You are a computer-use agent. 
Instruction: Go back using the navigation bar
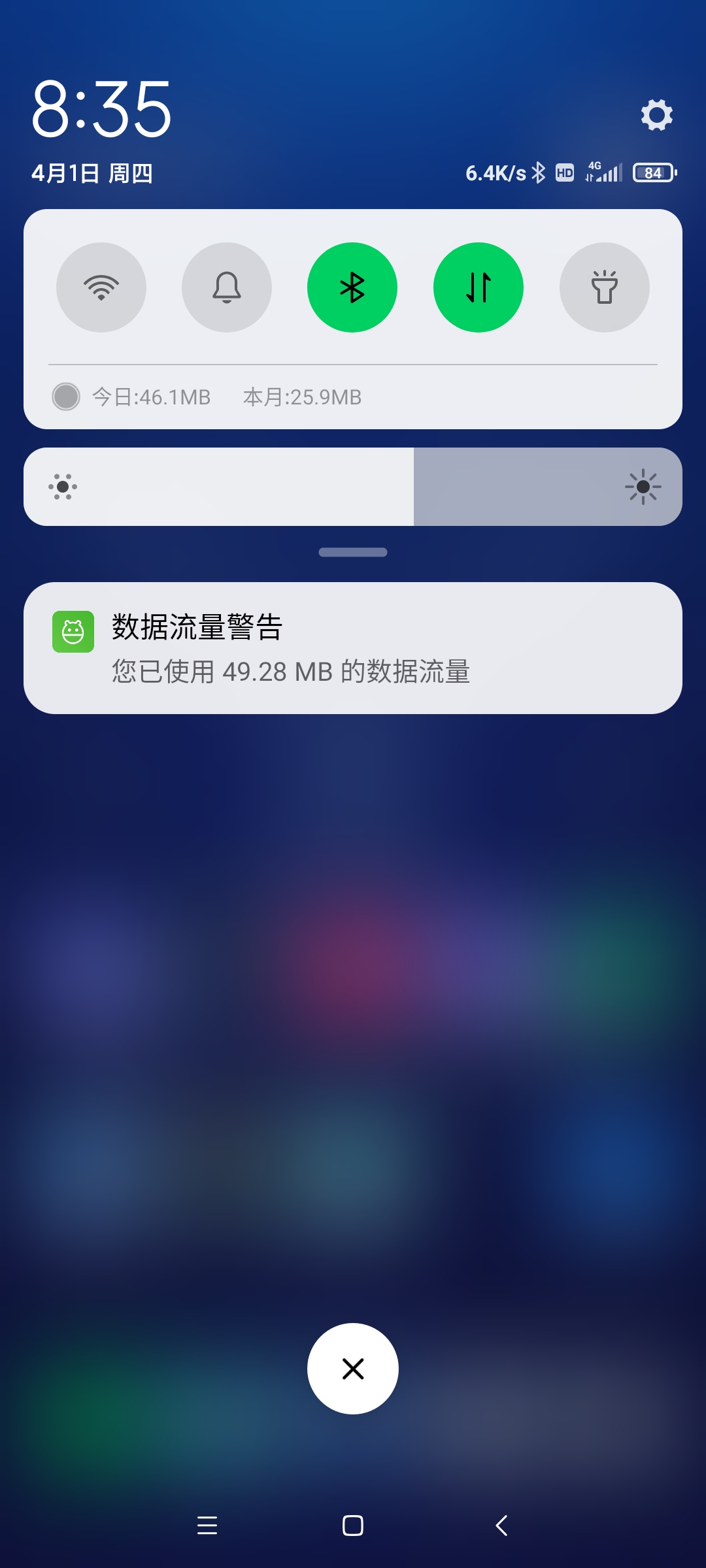point(501,1526)
